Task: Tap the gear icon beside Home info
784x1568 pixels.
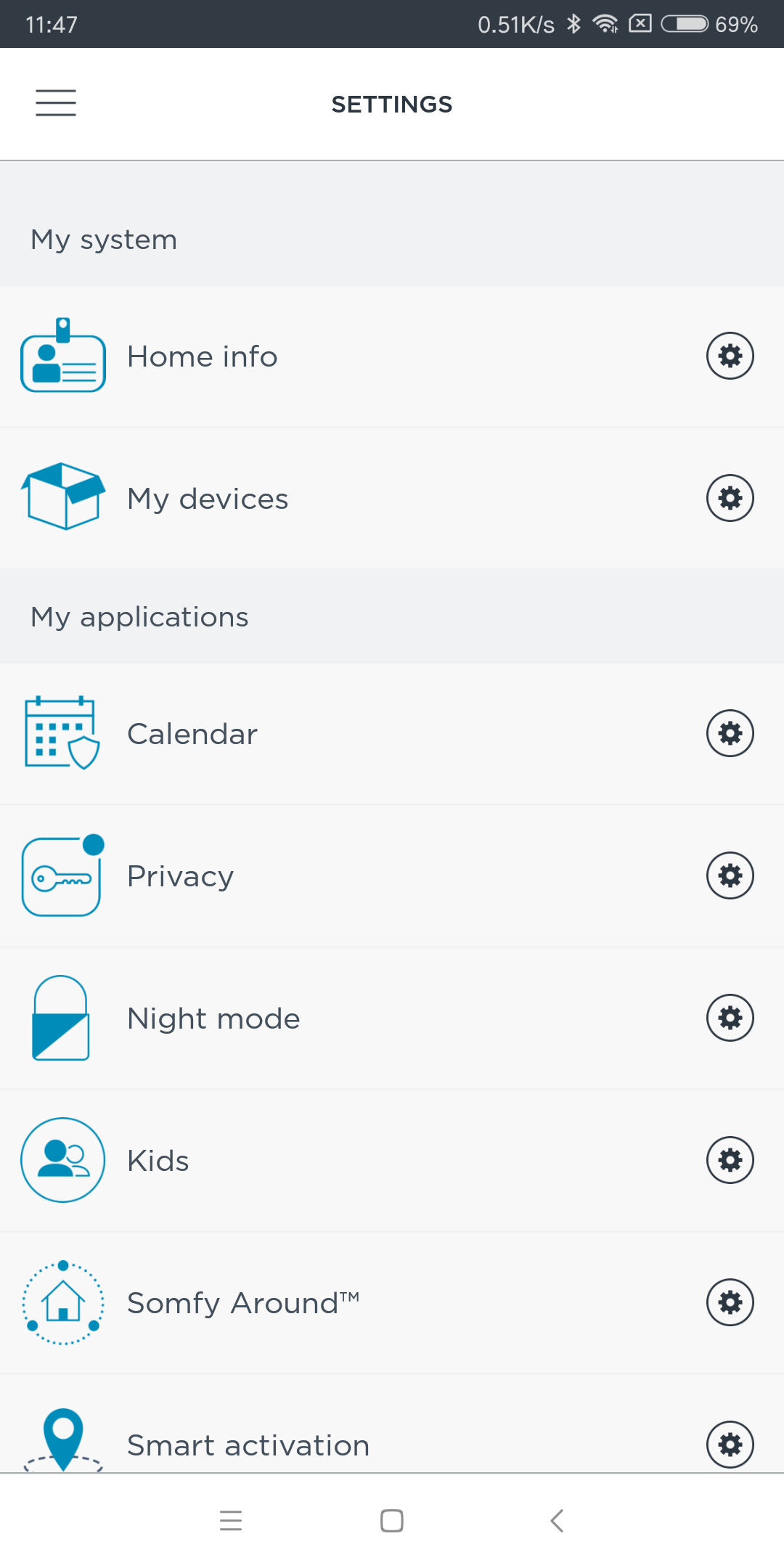Action: click(x=730, y=356)
